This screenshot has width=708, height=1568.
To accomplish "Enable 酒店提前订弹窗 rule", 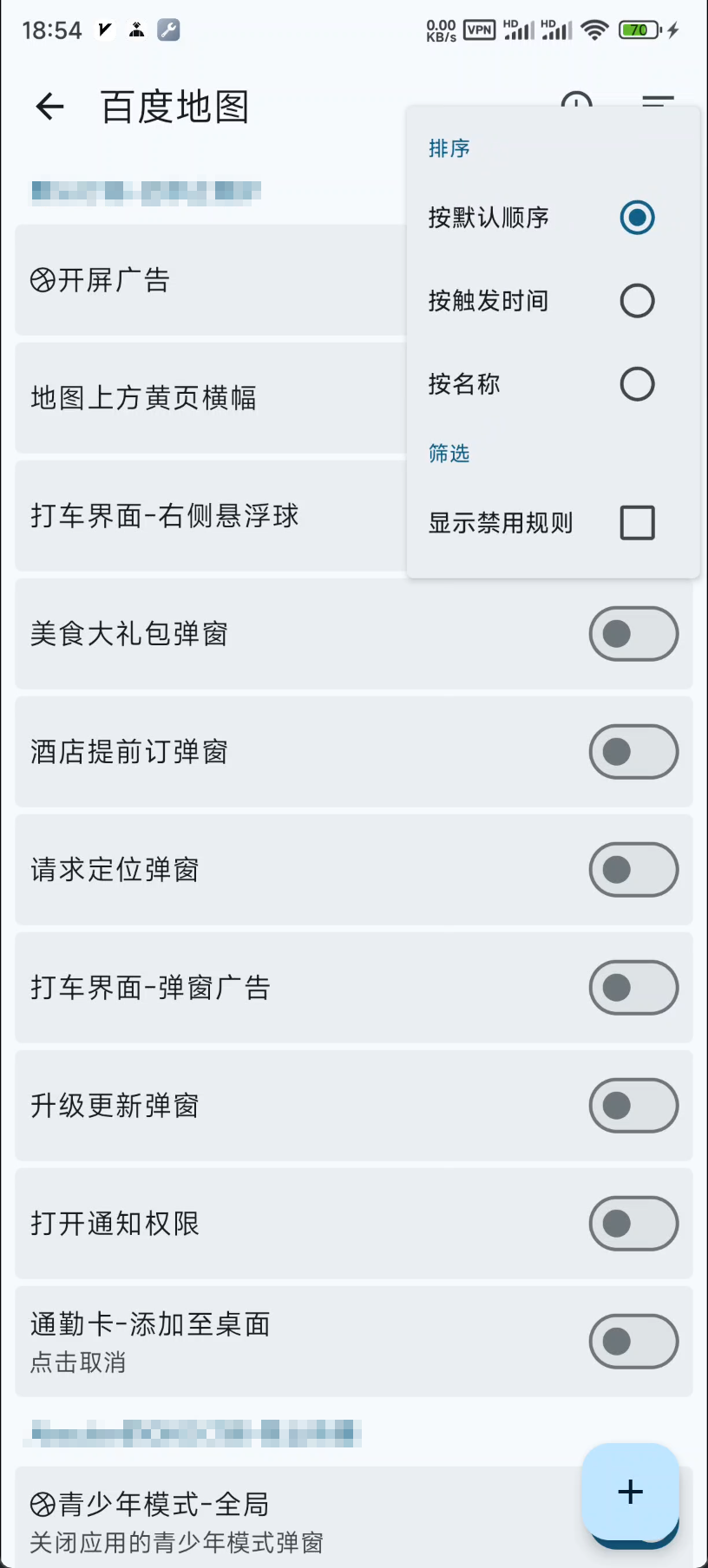I will (x=633, y=752).
